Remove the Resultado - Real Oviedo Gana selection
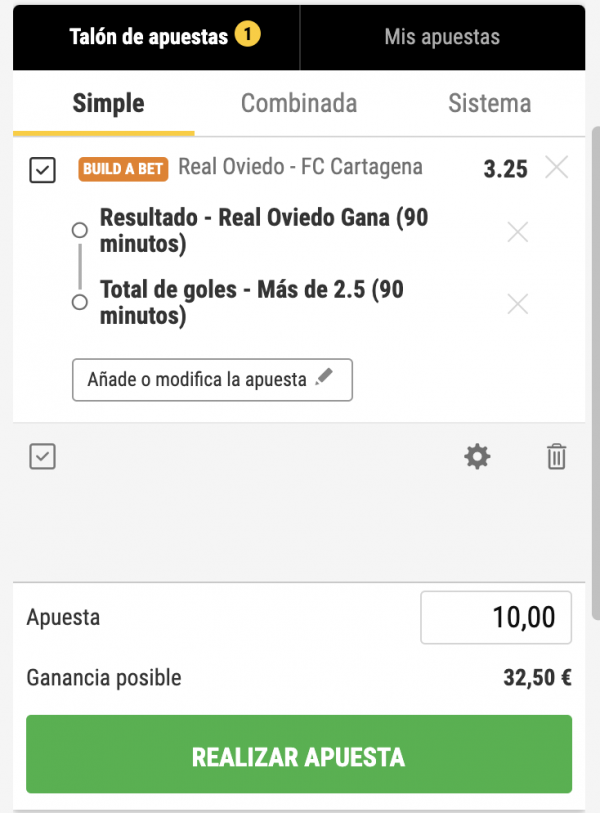 pos(517,232)
